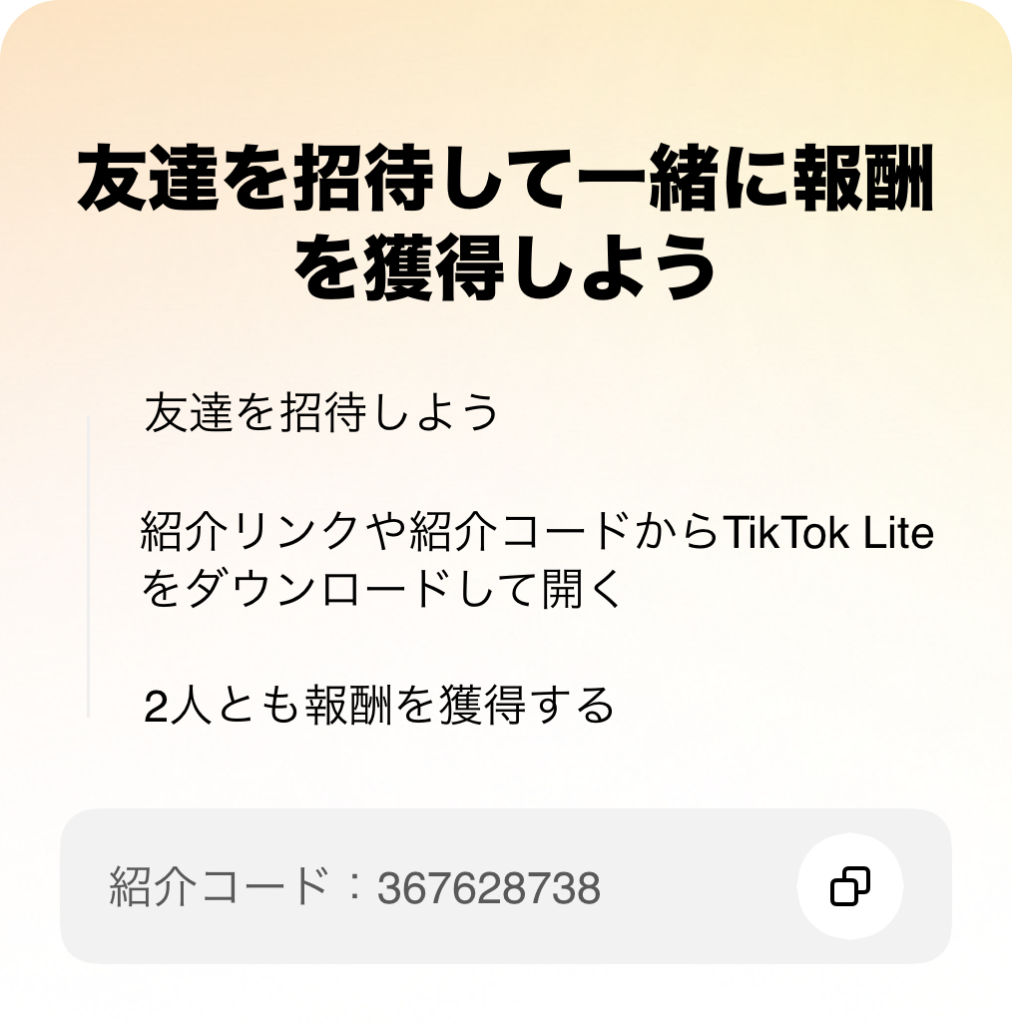Viewport: 1012px width, 1024px height.
Task: Copy the referral code 367628738
Action: [849, 886]
